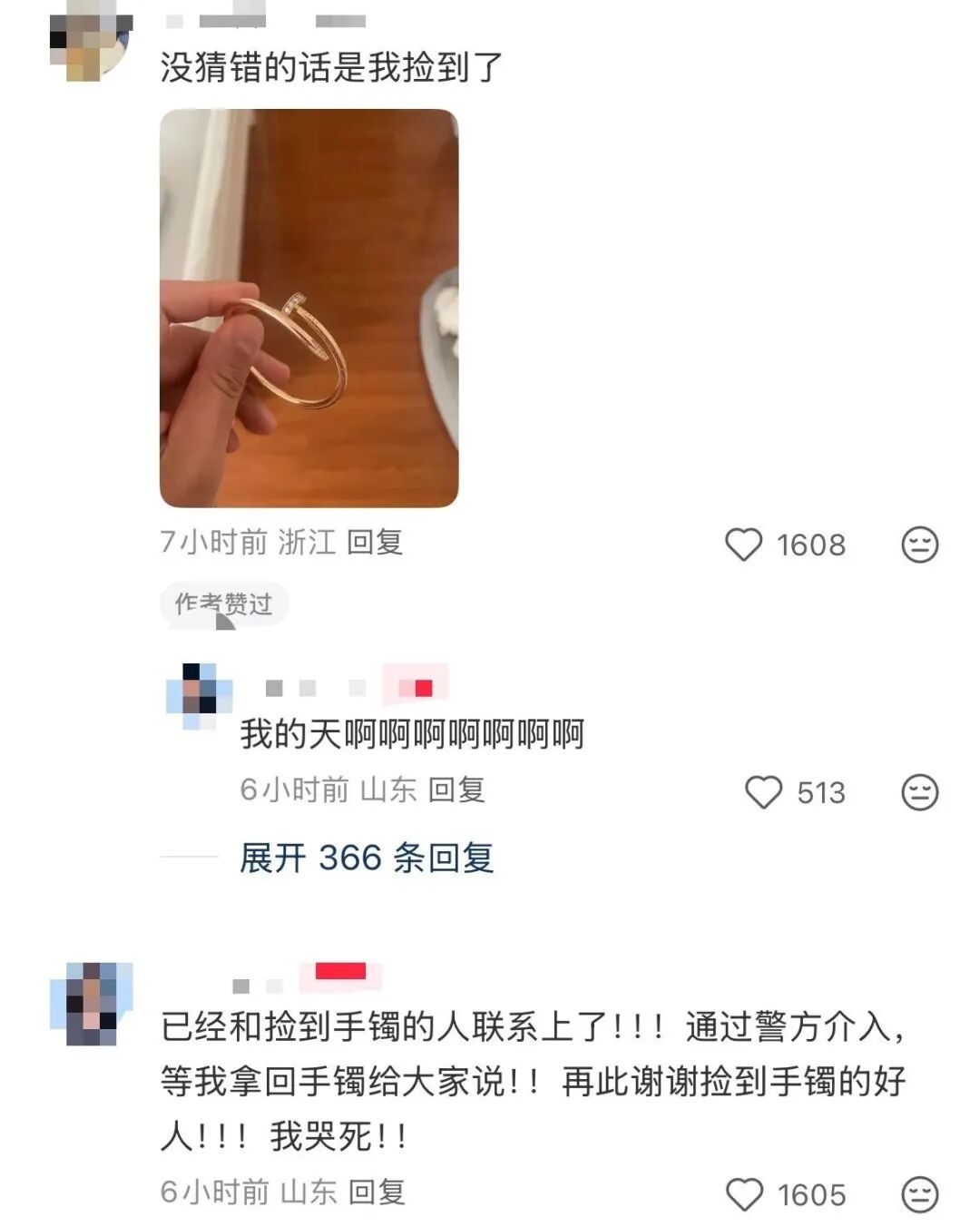980x1227 pixels.
Task: Like the 我的天啊啊啊 reply
Action: coord(763,792)
